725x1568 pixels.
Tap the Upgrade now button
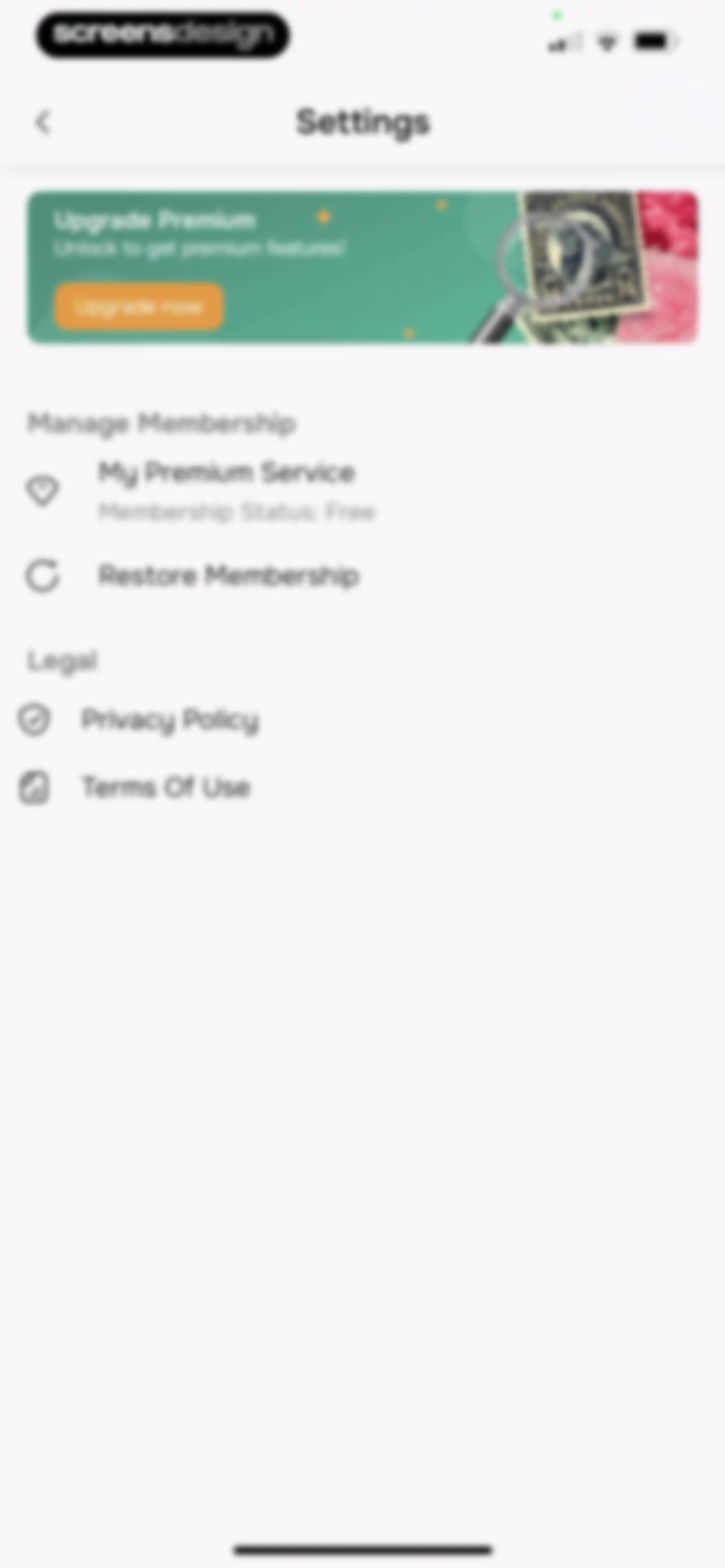139,307
